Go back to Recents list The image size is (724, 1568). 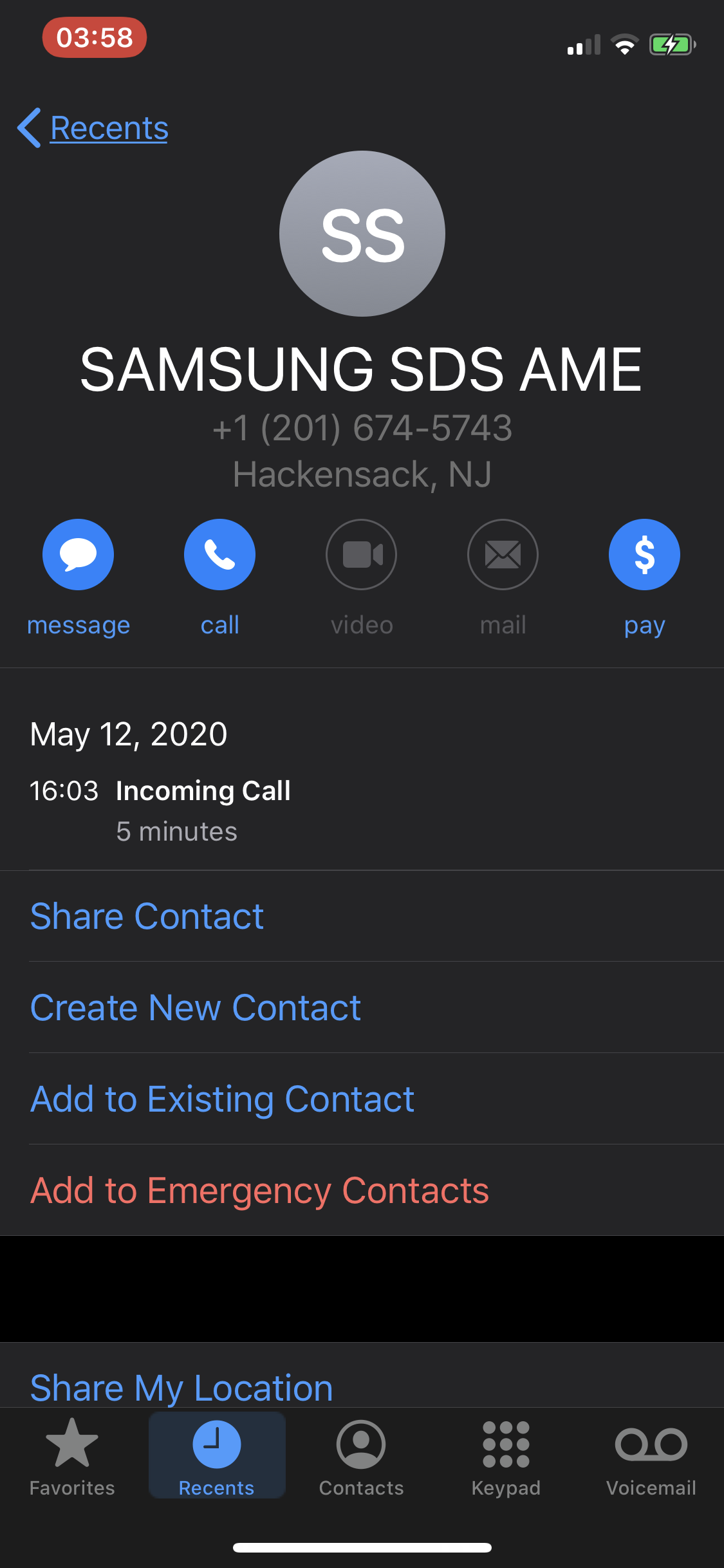[x=94, y=128]
